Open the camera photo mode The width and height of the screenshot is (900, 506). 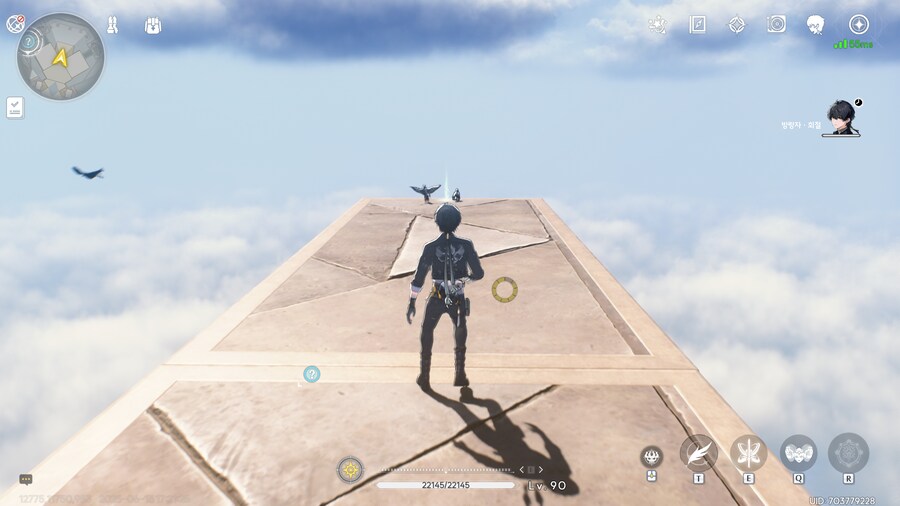[776, 24]
